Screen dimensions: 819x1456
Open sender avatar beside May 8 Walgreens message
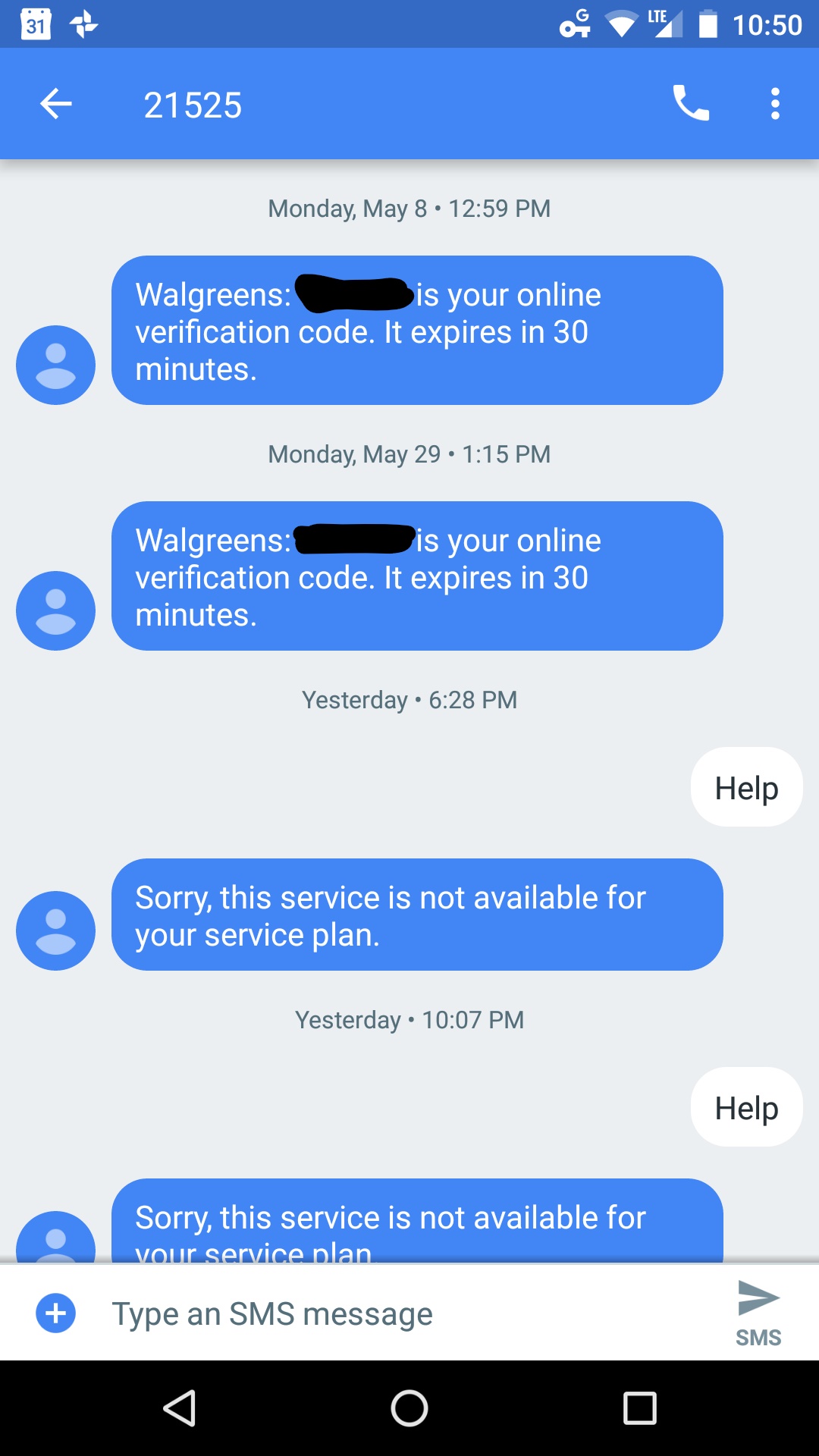(x=56, y=365)
